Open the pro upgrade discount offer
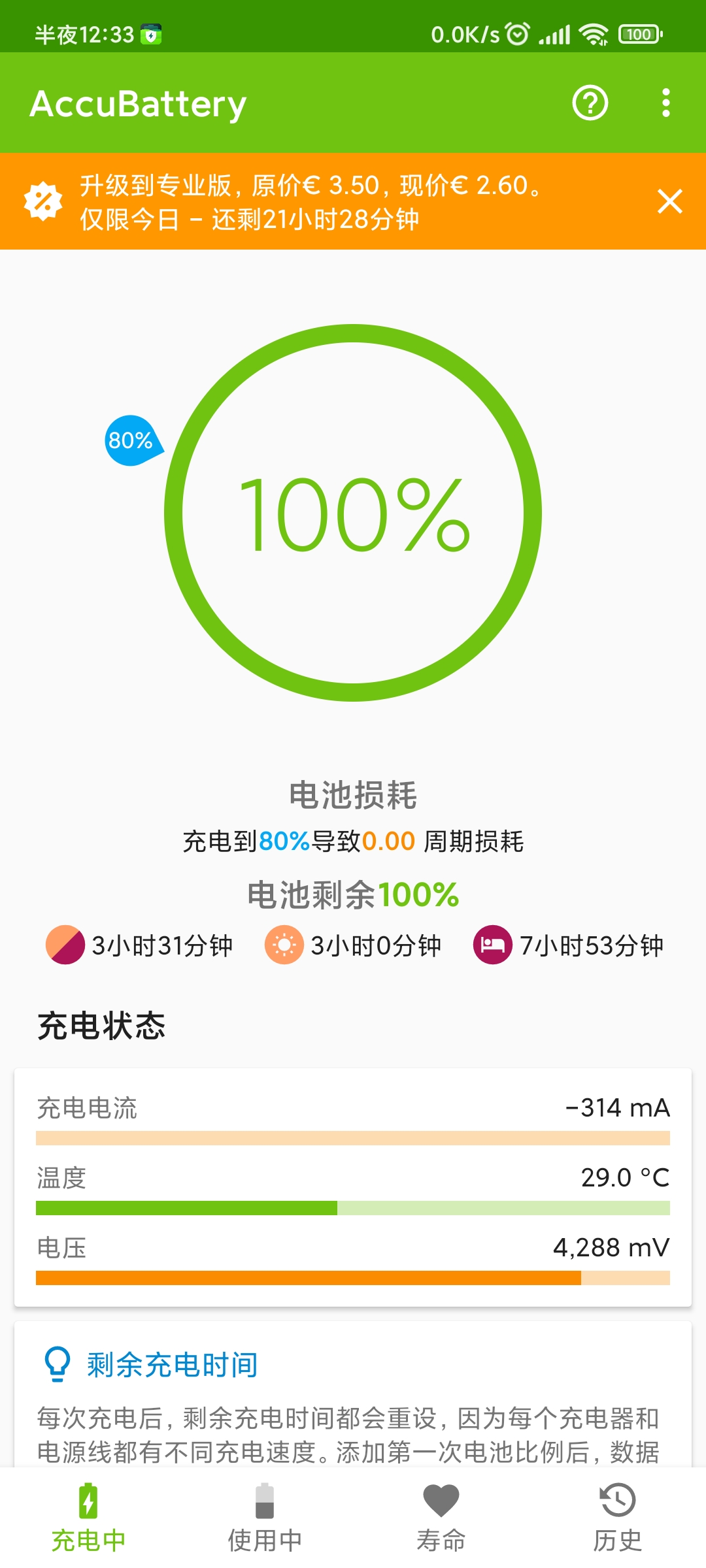The width and height of the screenshot is (706, 1568). pyautogui.click(x=314, y=201)
